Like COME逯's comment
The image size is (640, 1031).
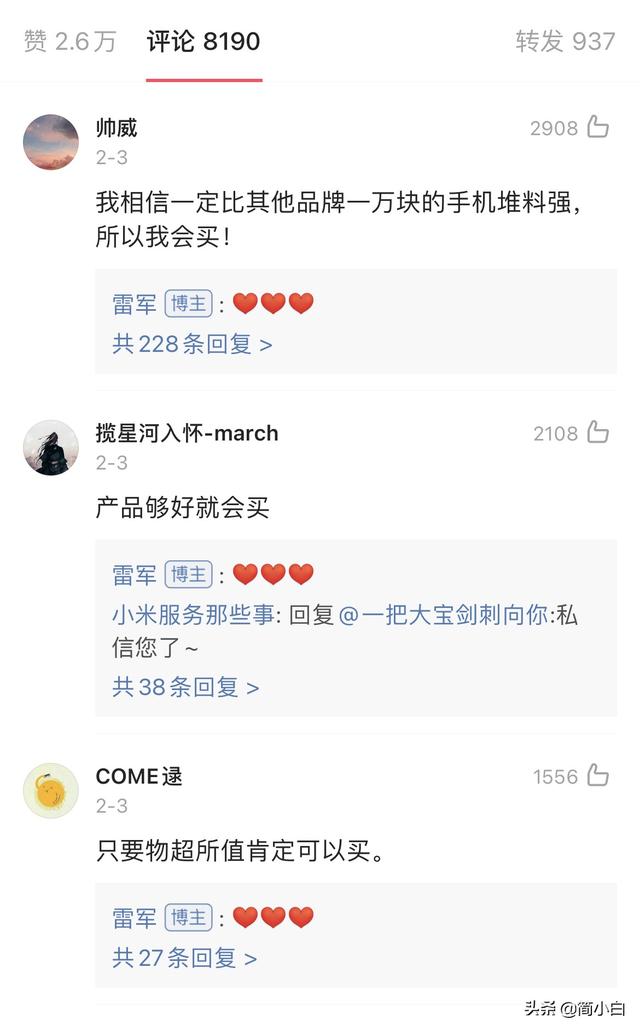[598, 776]
